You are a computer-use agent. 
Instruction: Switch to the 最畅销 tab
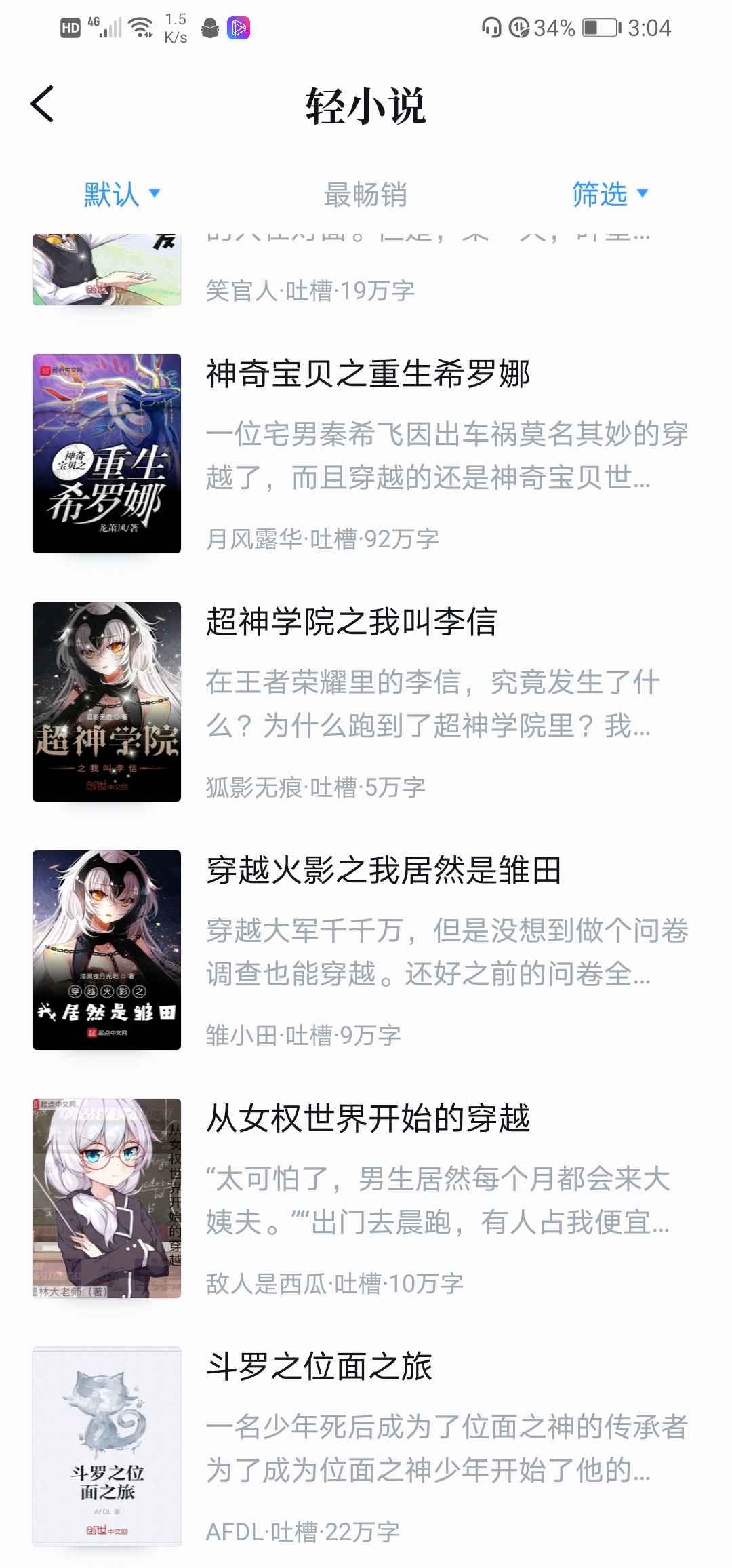[x=365, y=195]
